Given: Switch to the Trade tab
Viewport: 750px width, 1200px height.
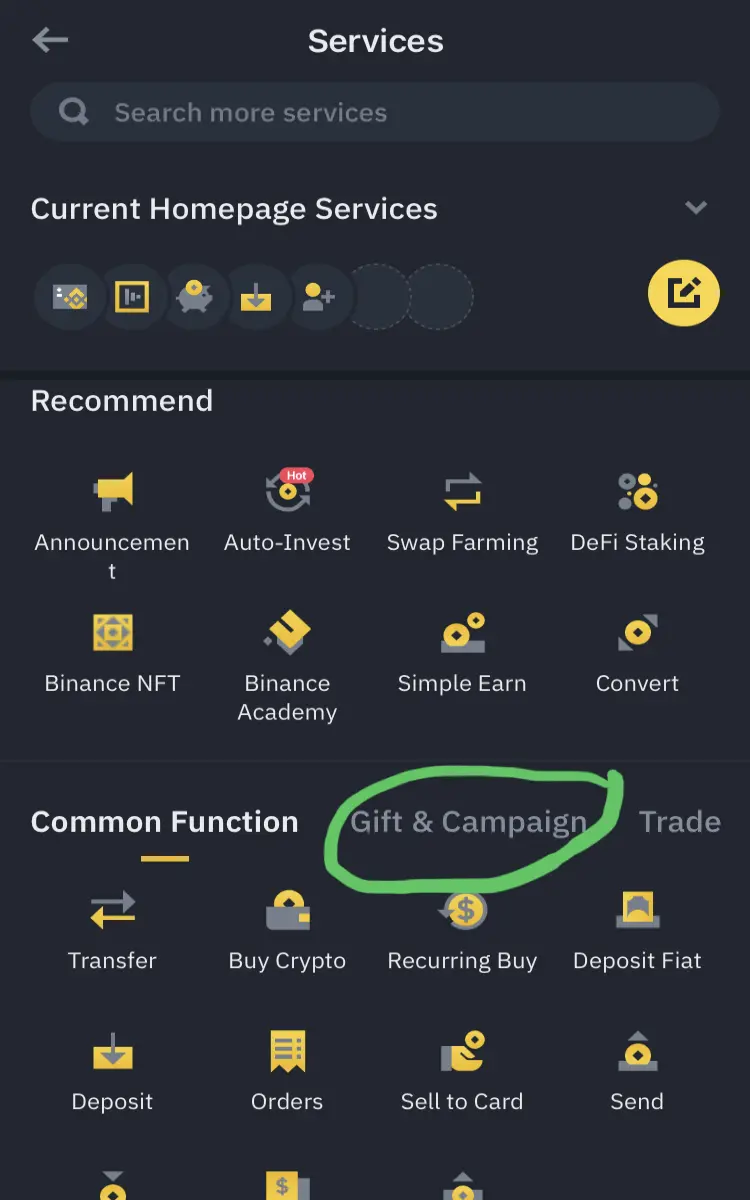Looking at the screenshot, I should 680,822.
